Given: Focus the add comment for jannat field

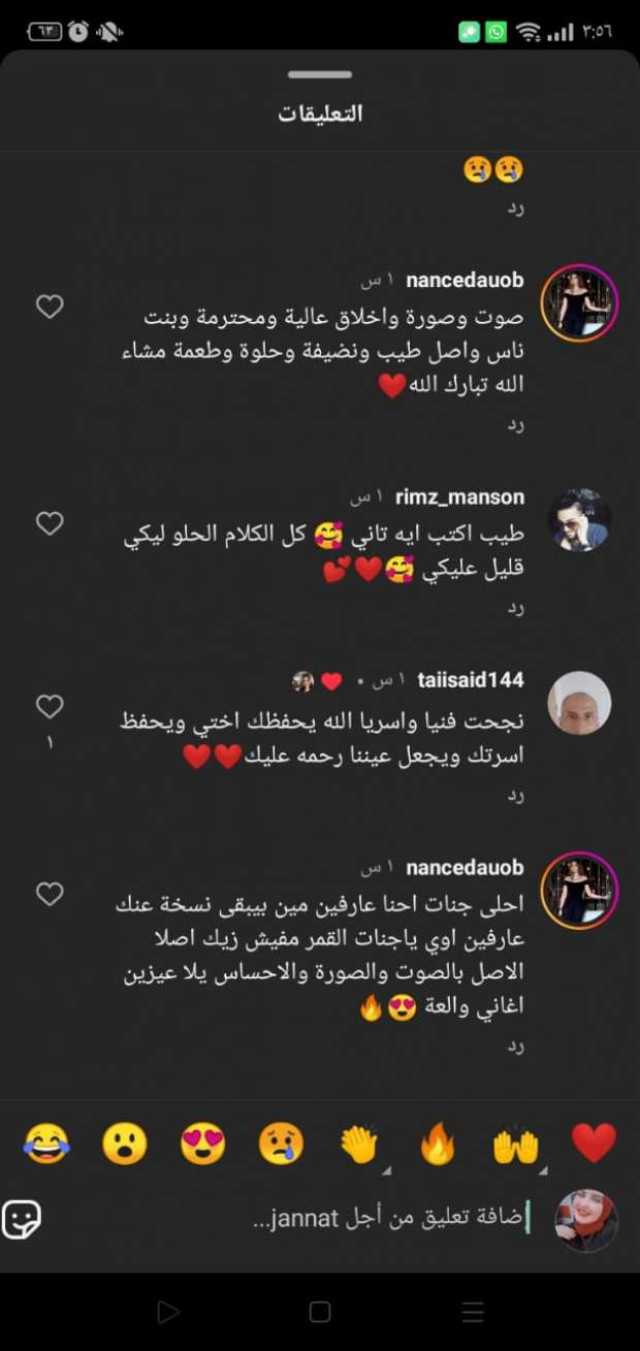Looking at the screenshot, I should 390,1218.
